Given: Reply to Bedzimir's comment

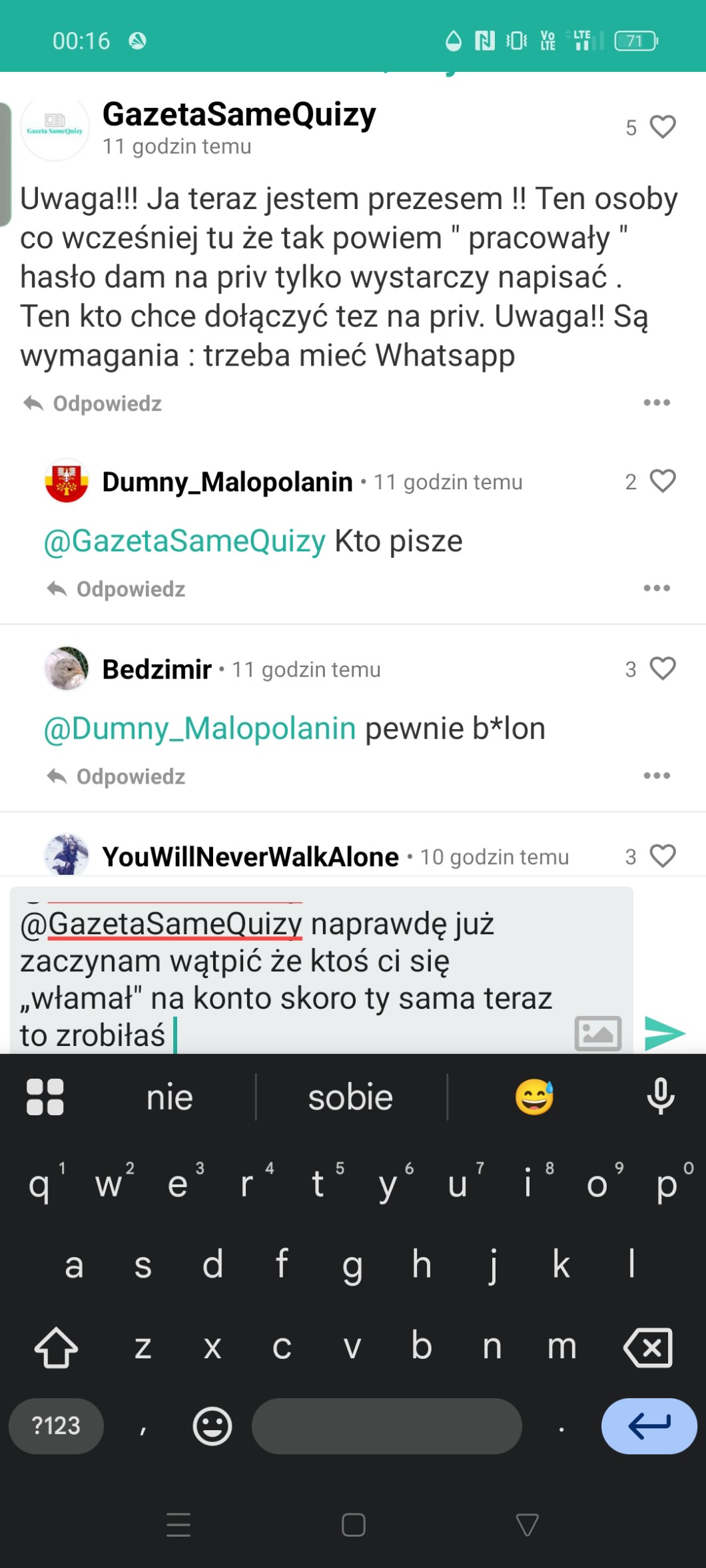Looking at the screenshot, I should tap(117, 776).
